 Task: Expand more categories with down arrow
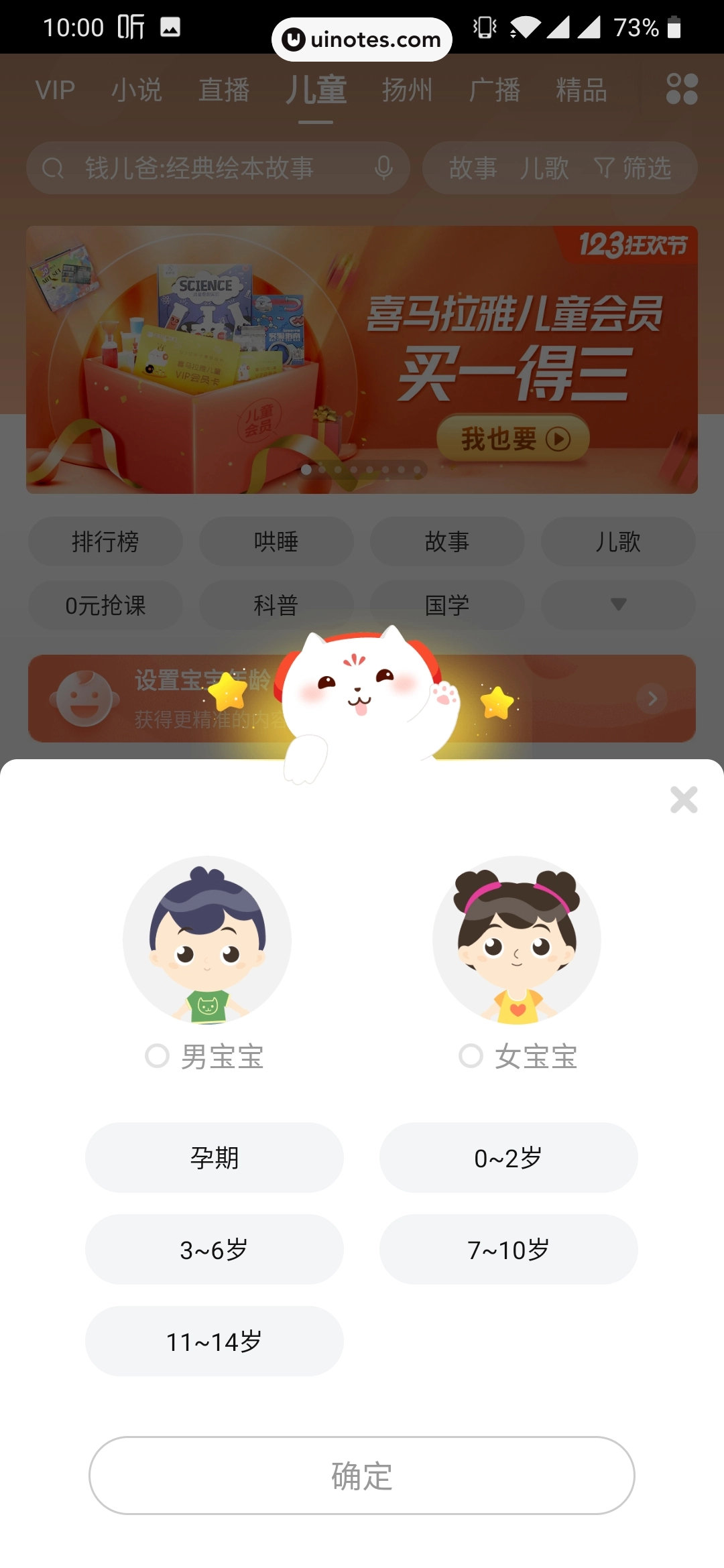point(617,605)
